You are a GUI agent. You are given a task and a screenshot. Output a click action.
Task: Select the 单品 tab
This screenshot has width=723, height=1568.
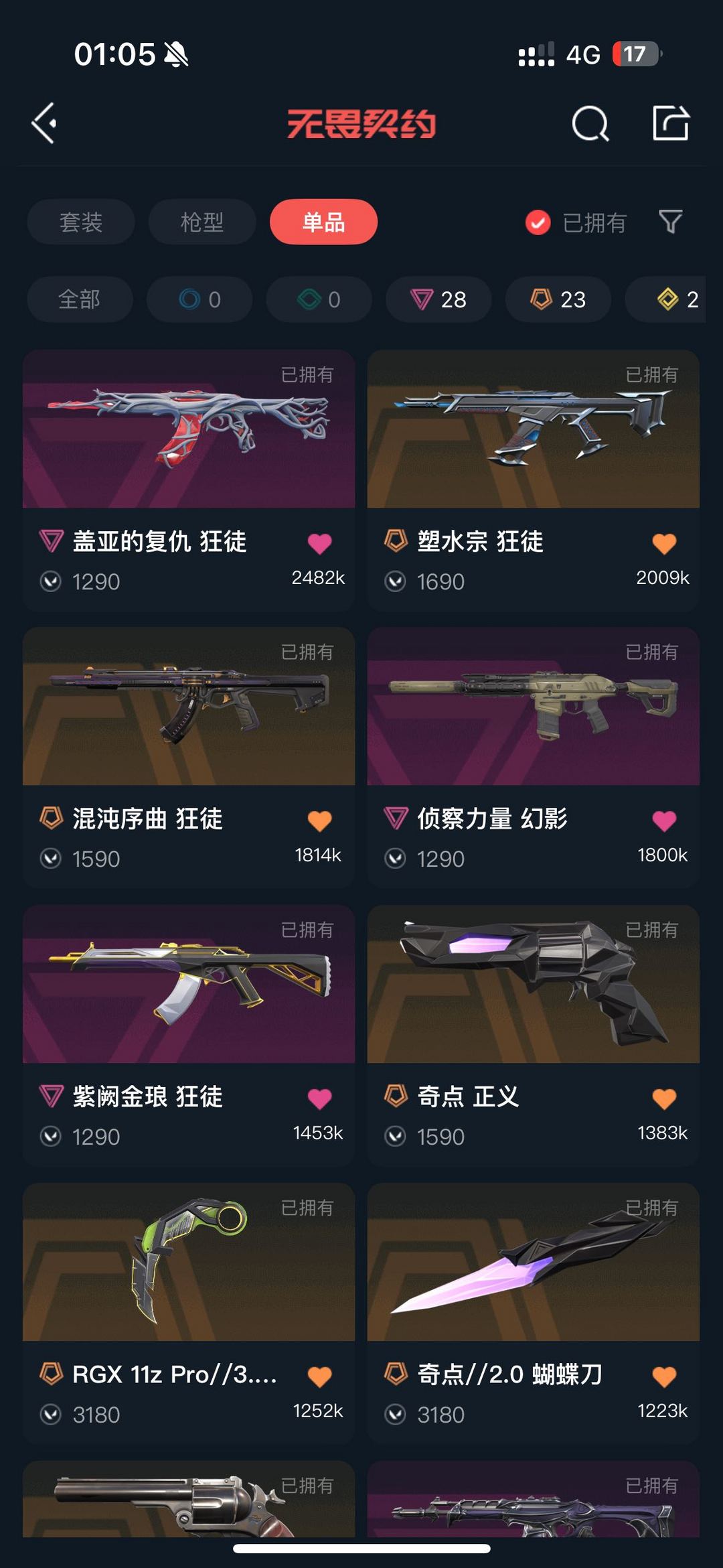(x=323, y=222)
